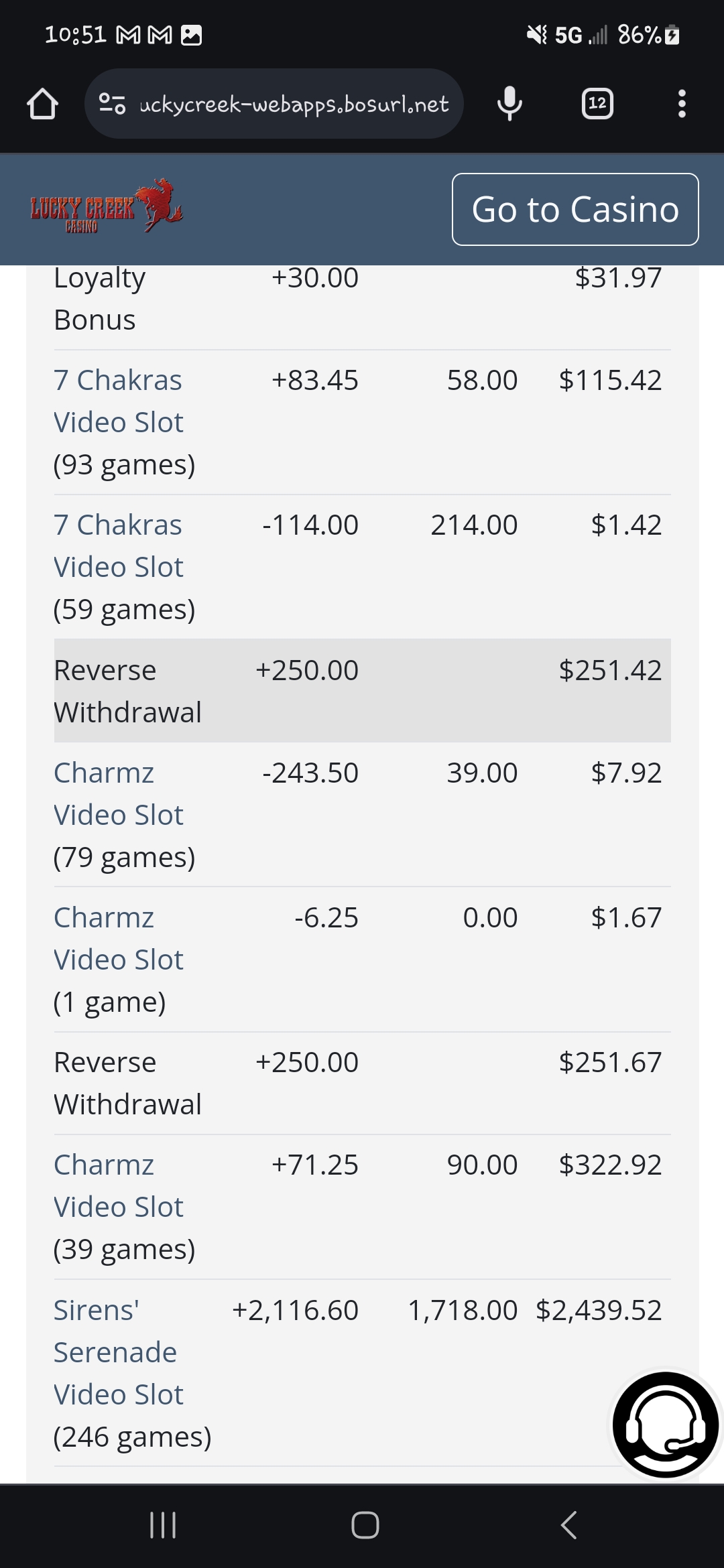
Task: Tap the system back button
Action: coord(568,1525)
